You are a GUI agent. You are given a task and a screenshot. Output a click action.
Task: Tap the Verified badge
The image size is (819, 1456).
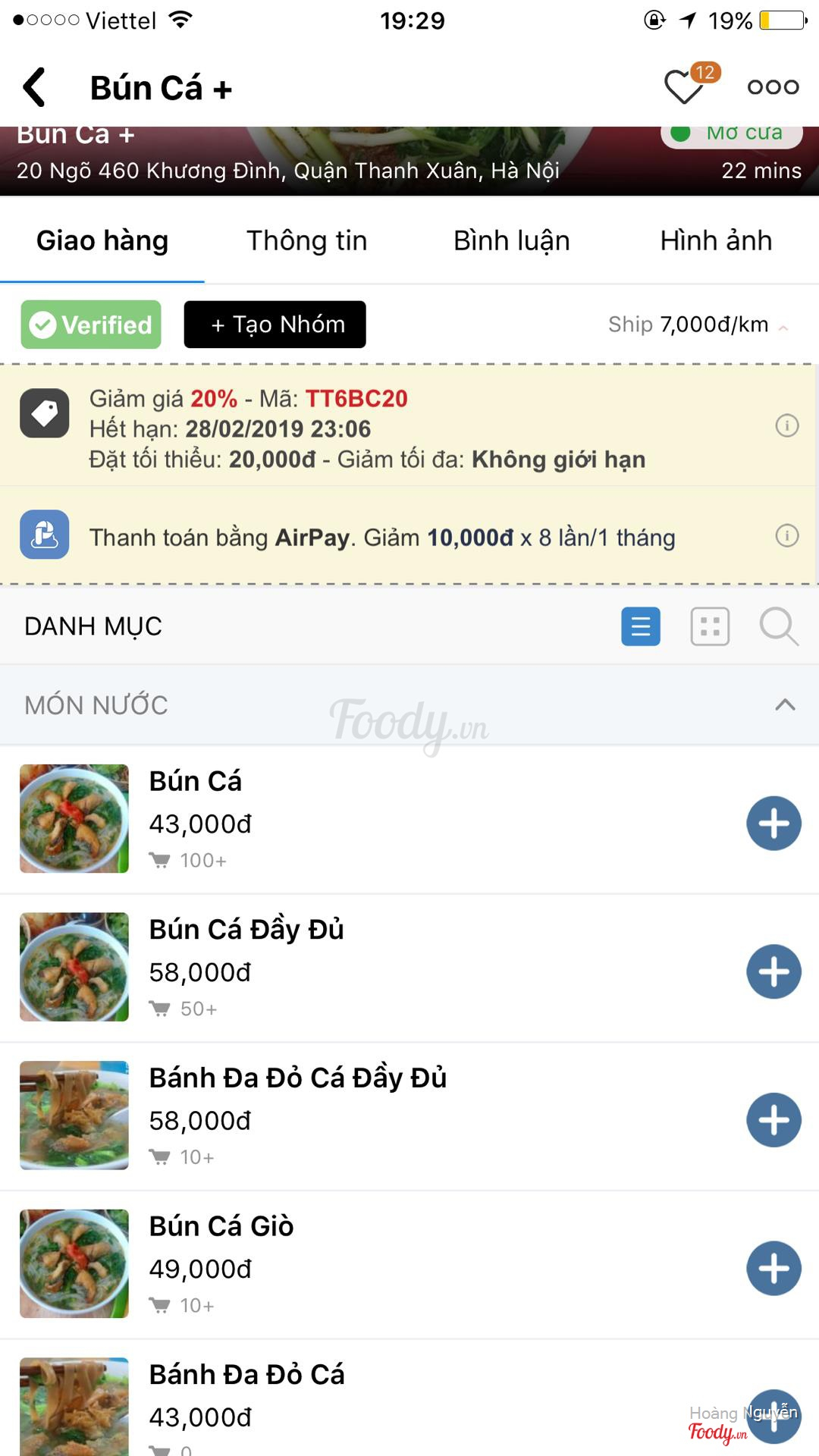click(91, 325)
